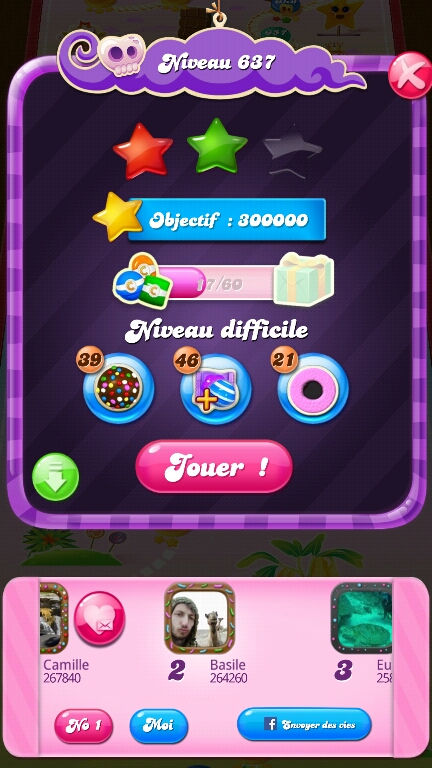This screenshot has width=432, height=768.
Task: Tap Envoyer des vies Facebook button
Action: coord(304,724)
